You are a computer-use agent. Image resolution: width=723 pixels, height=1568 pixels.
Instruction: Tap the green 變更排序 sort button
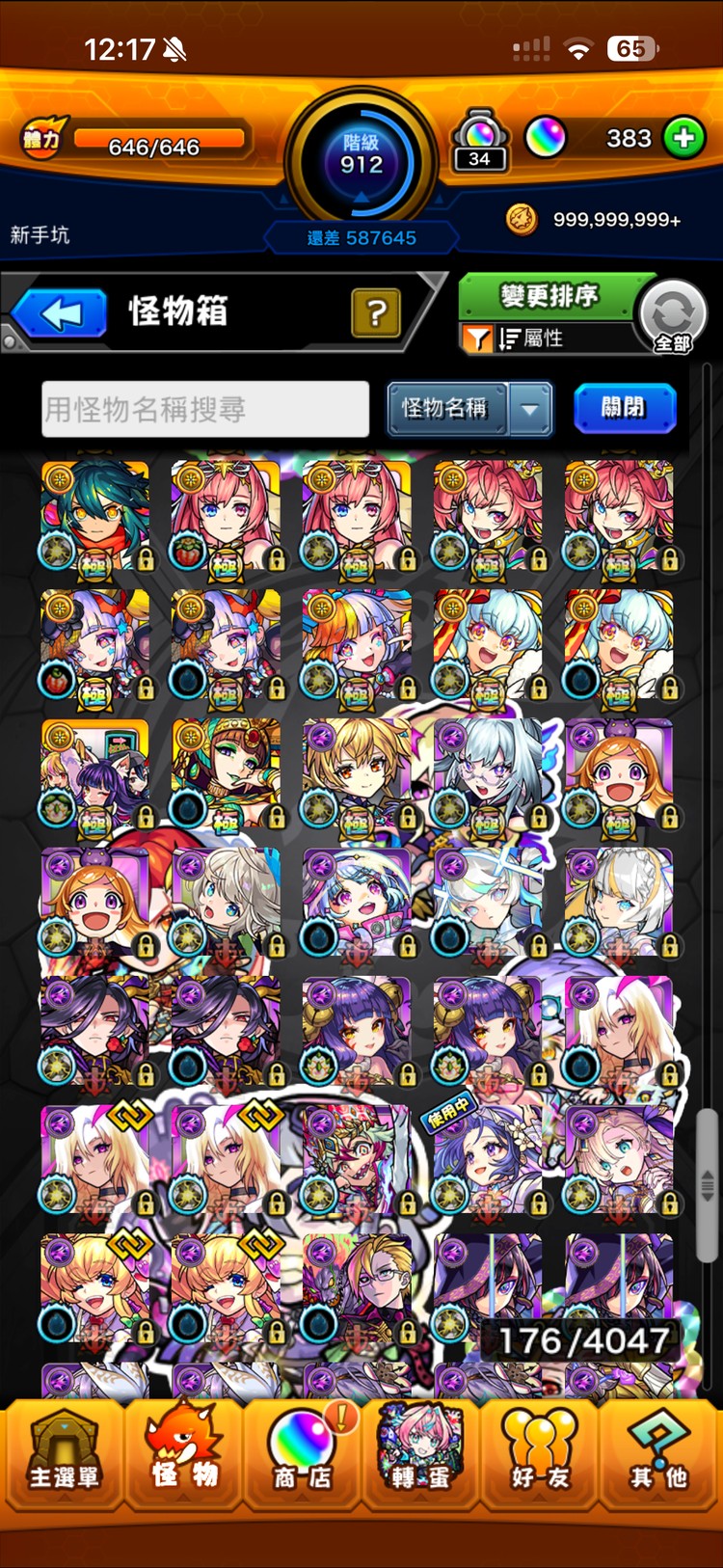[549, 296]
